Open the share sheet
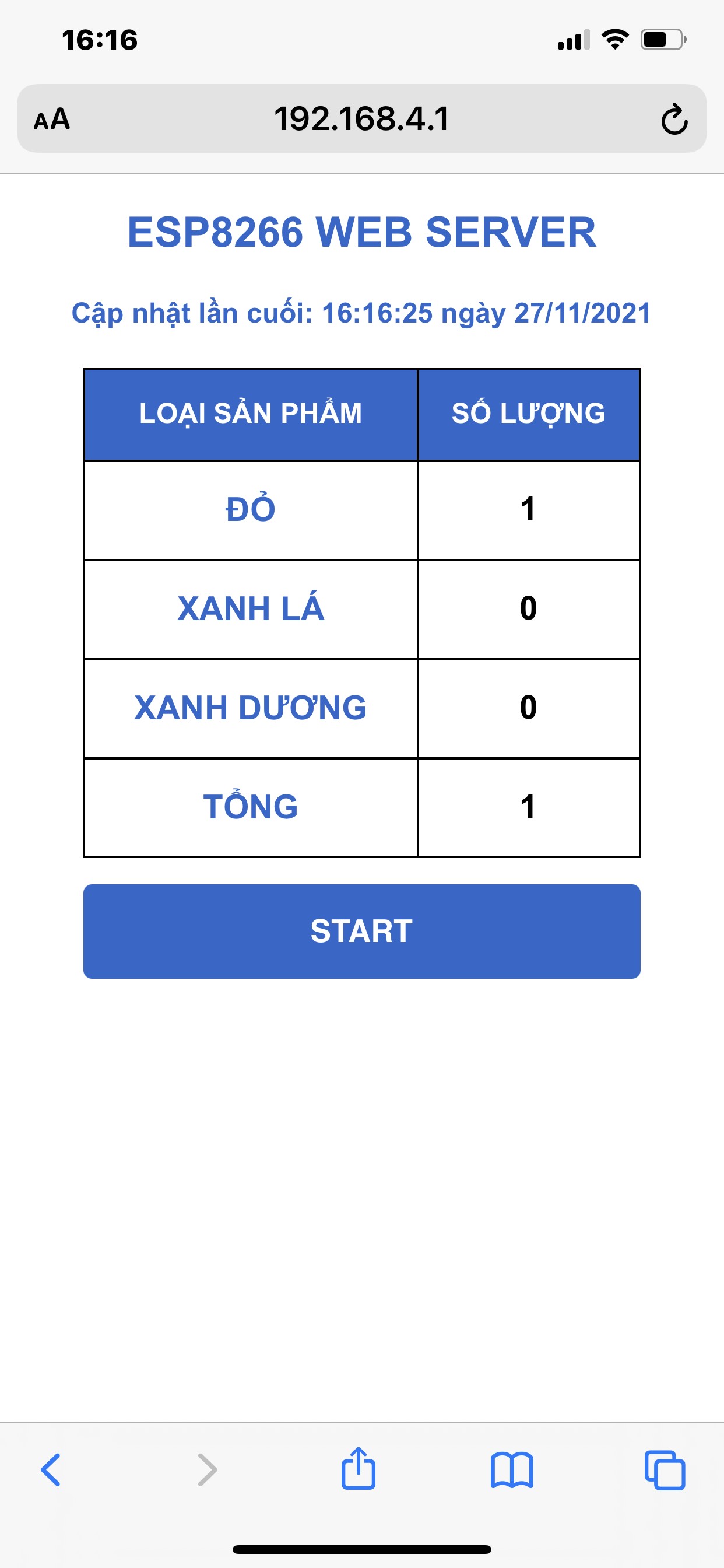The image size is (724, 1568). pyautogui.click(x=359, y=1469)
